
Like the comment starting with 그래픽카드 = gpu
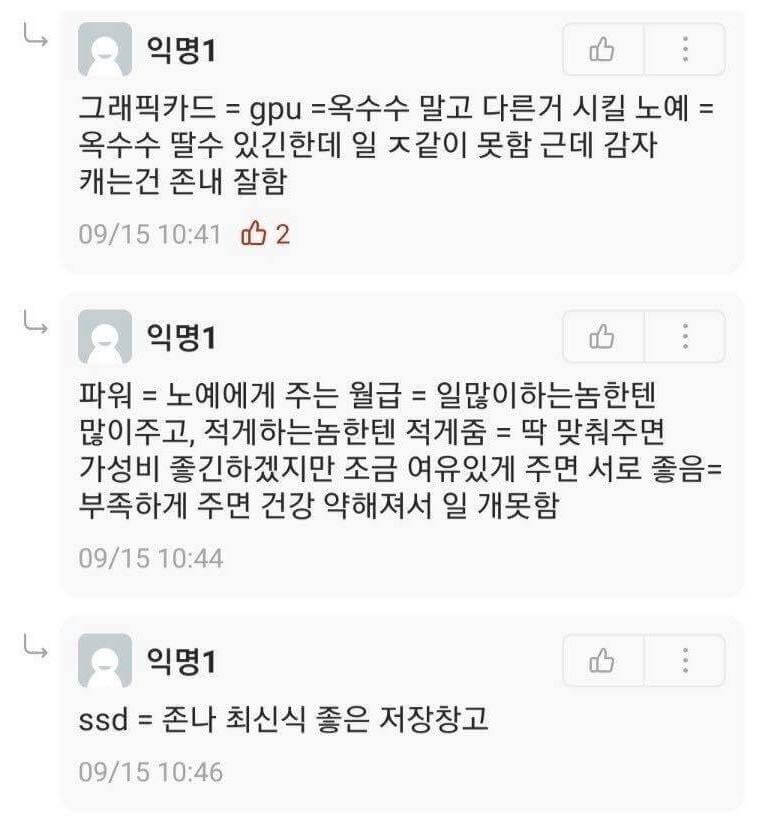603,49
